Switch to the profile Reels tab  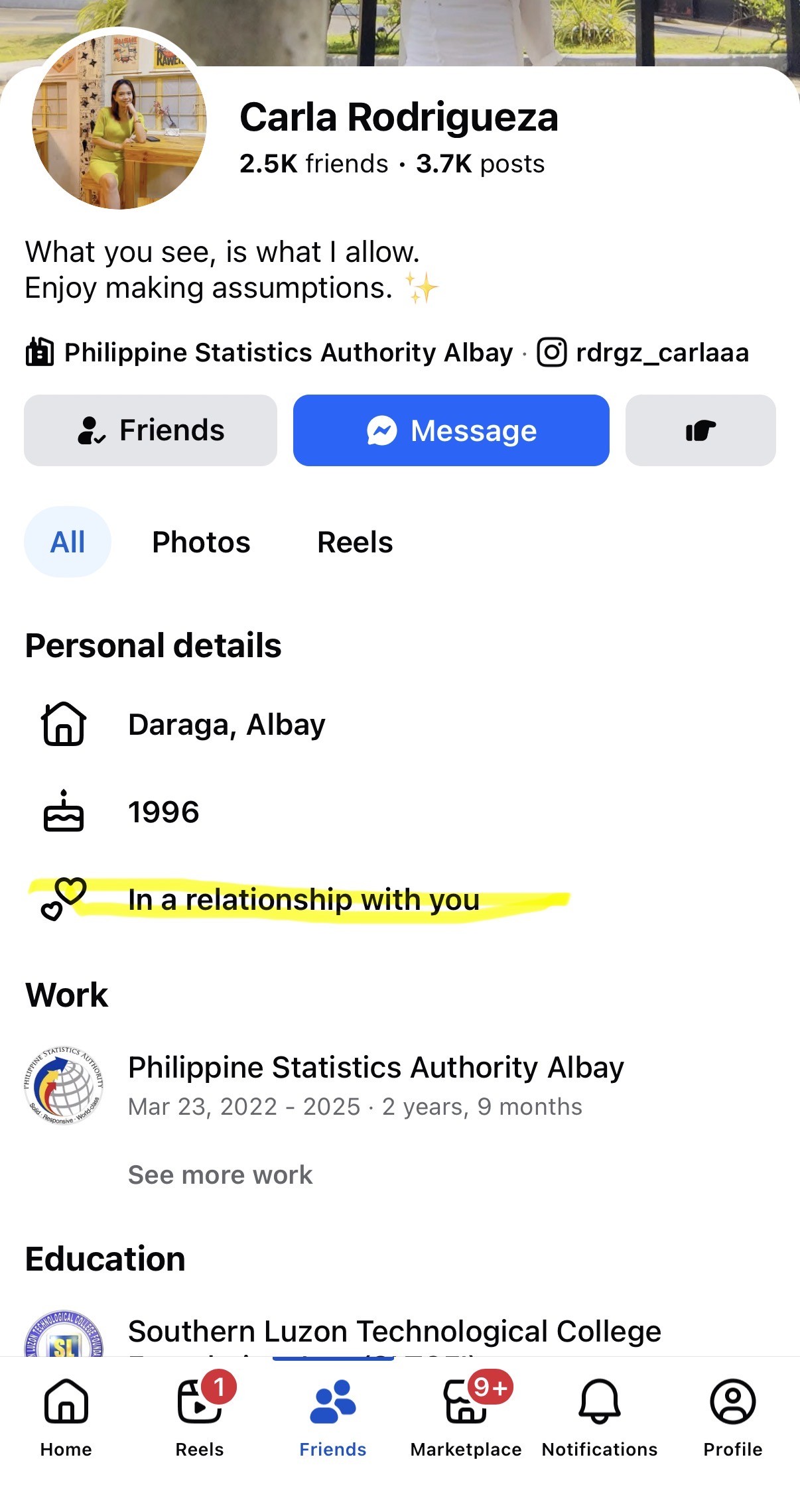point(355,542)
